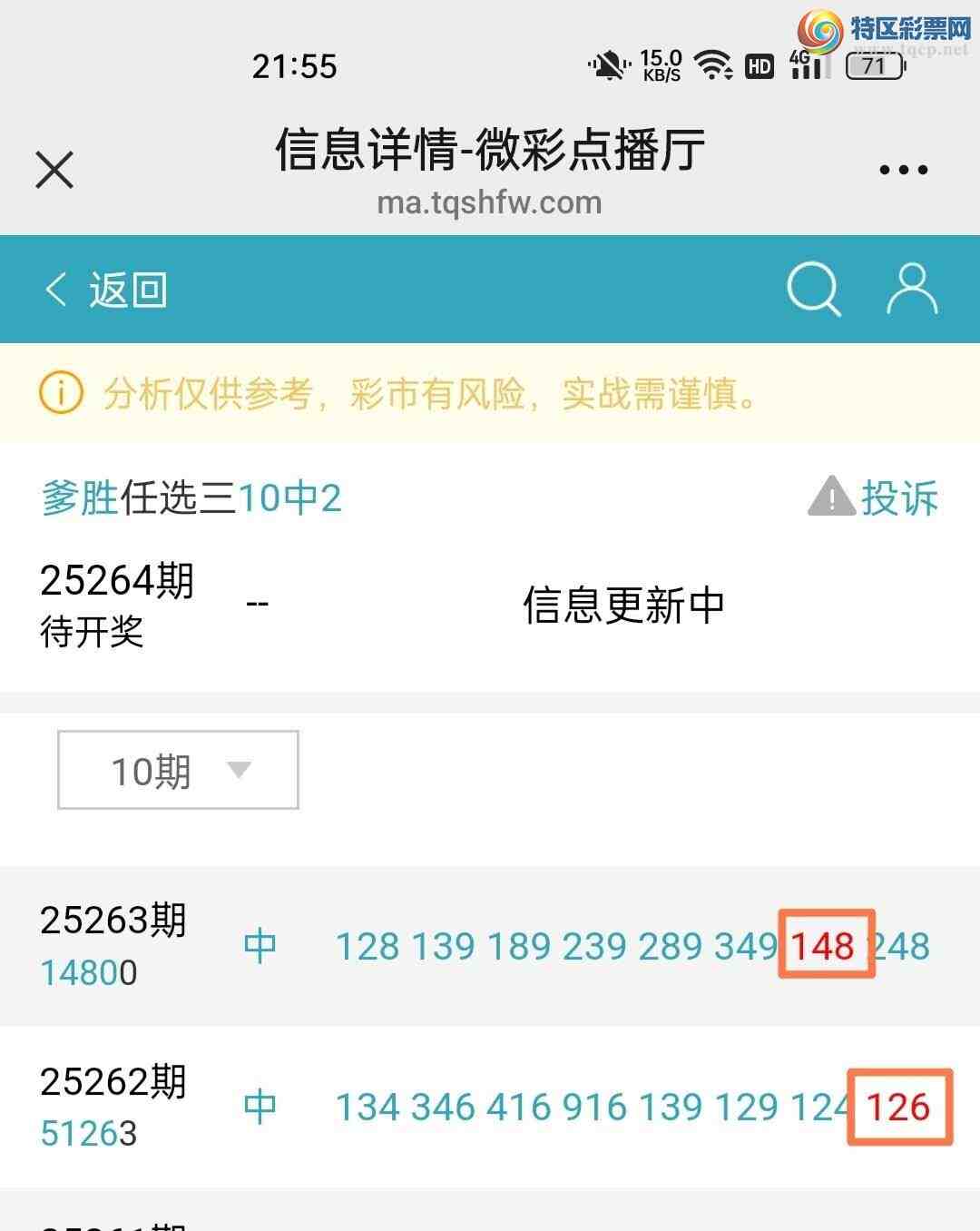
Task: Tap the Wi-Fi icon in the status bar
Action: click(713, 65)
